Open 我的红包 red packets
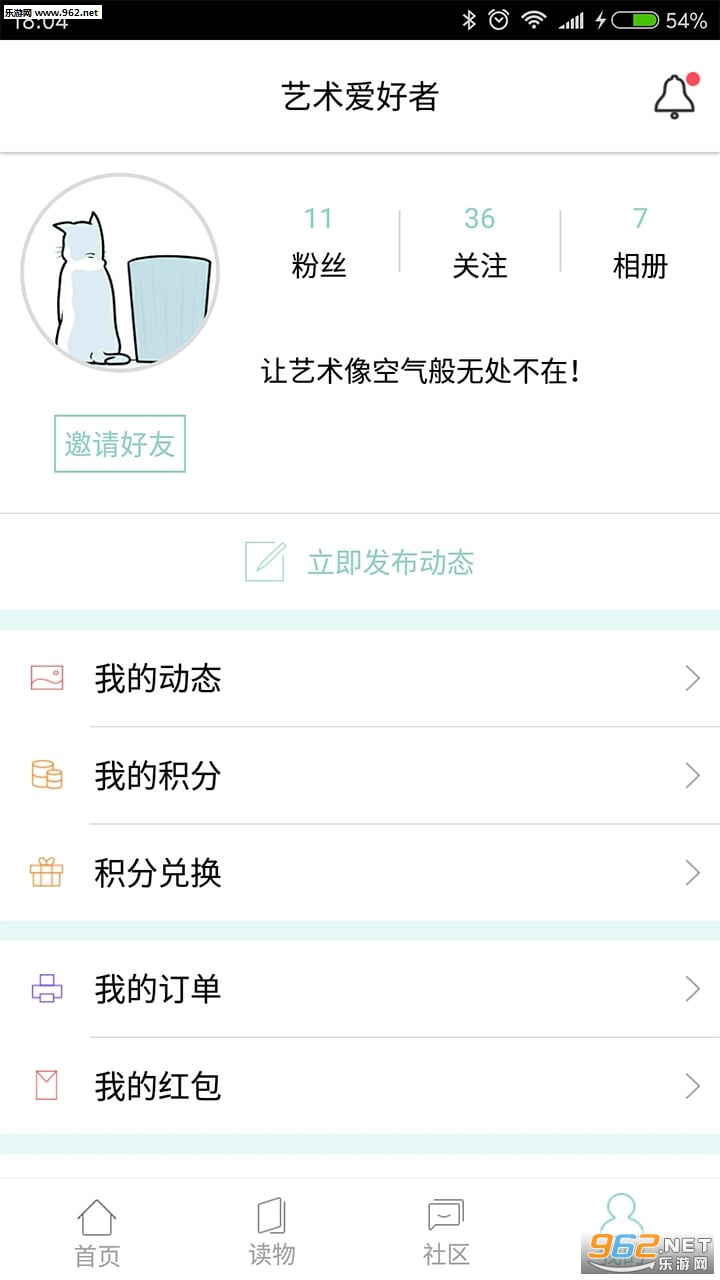The width and height of the screenshot is (720, 1280). point(360,1086)
